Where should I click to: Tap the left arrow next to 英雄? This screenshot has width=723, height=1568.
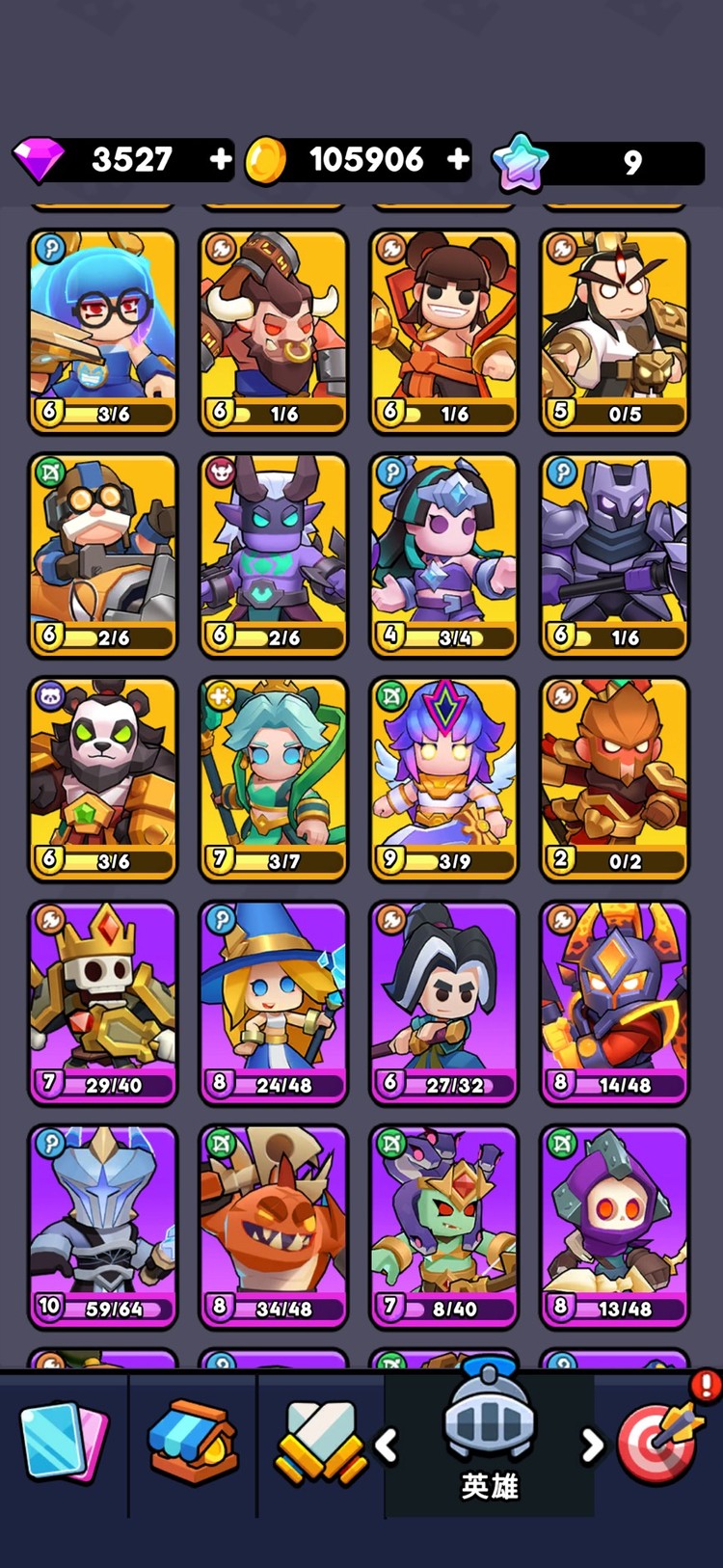[387, 1445]
